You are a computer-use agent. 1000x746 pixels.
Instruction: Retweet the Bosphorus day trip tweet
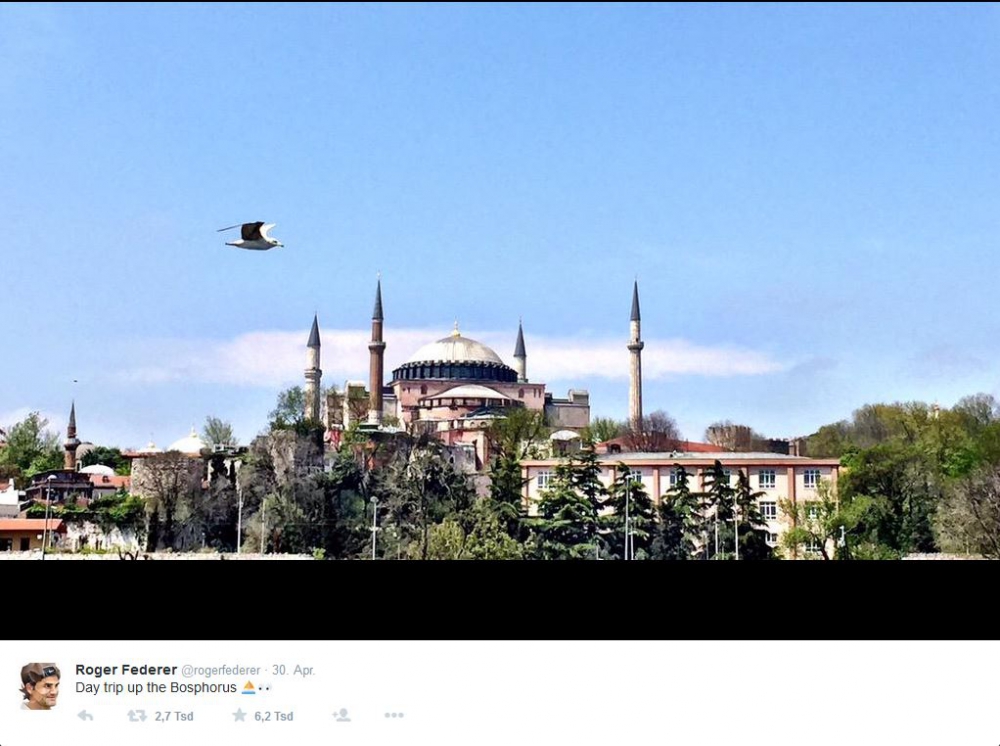(x=137, y=716)
